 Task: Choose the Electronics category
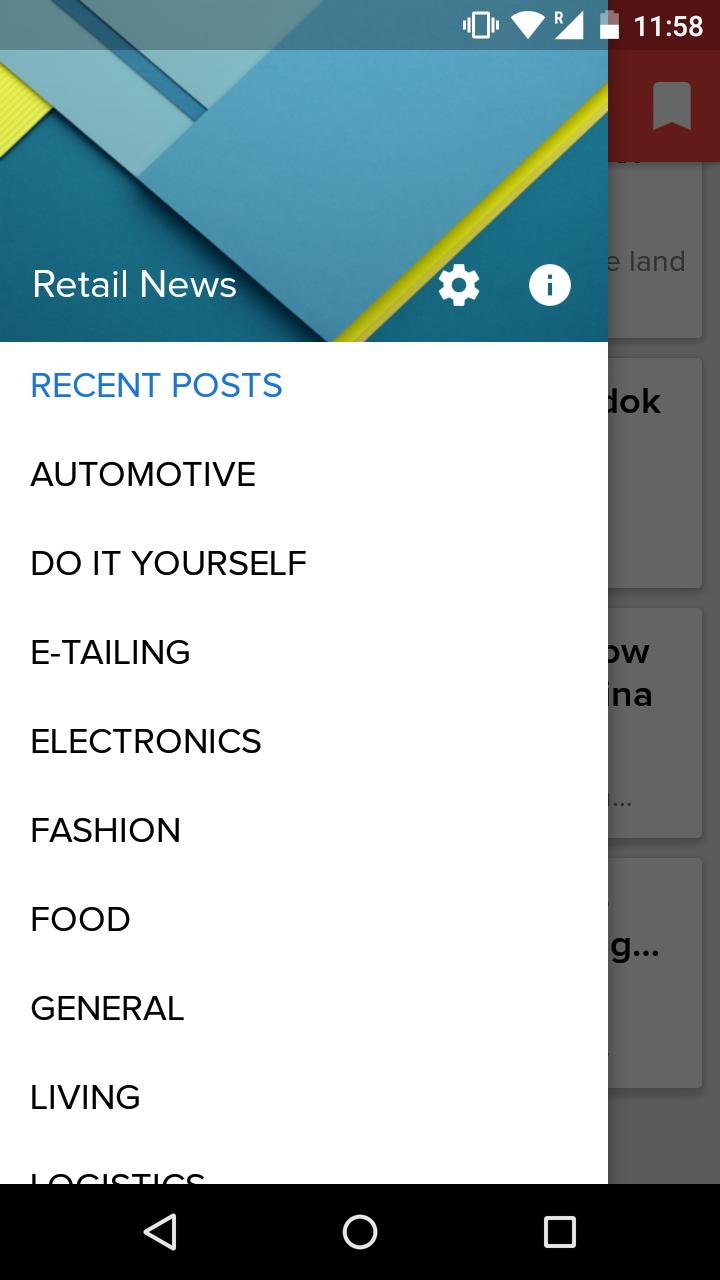(146, 742)
